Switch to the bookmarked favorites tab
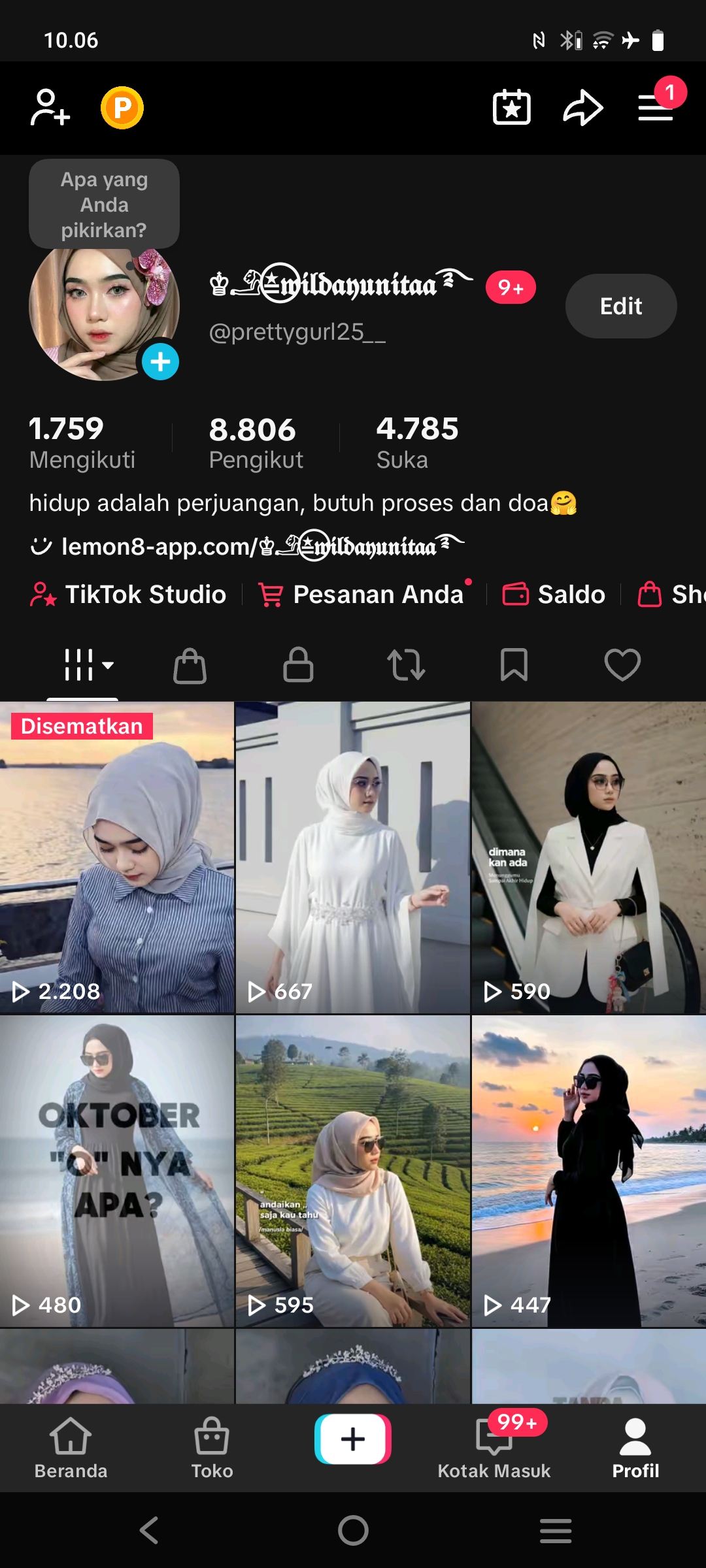Image resolution: width=706 pixels, height=1568 pixels. [514, 665]
